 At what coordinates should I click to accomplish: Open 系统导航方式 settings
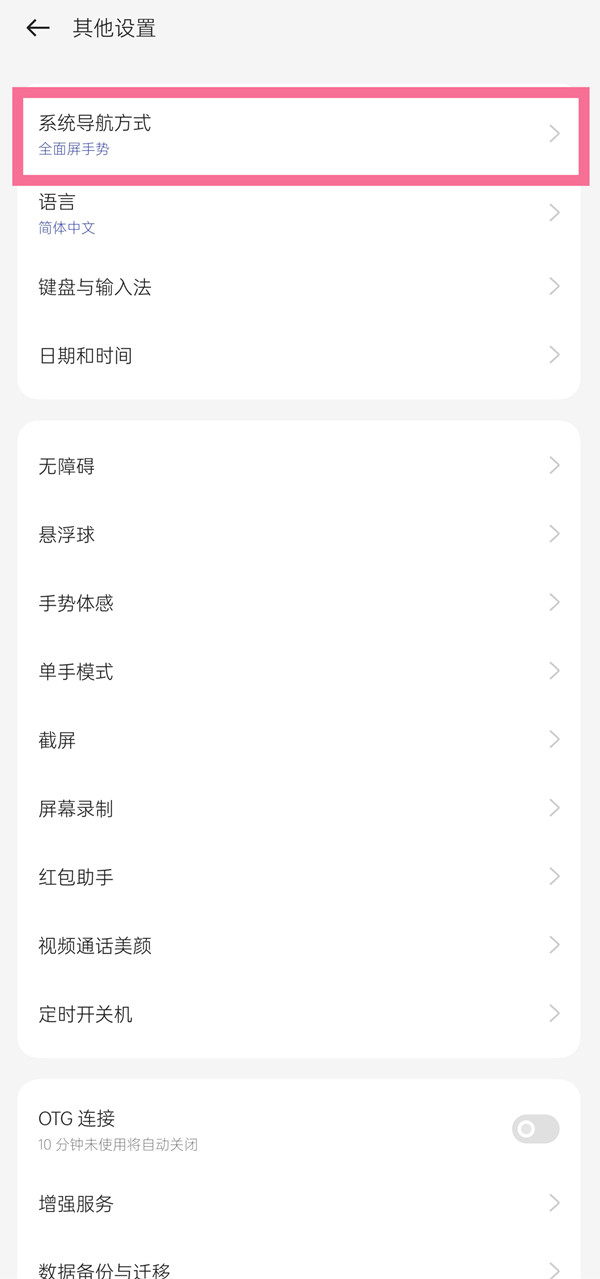299,135
